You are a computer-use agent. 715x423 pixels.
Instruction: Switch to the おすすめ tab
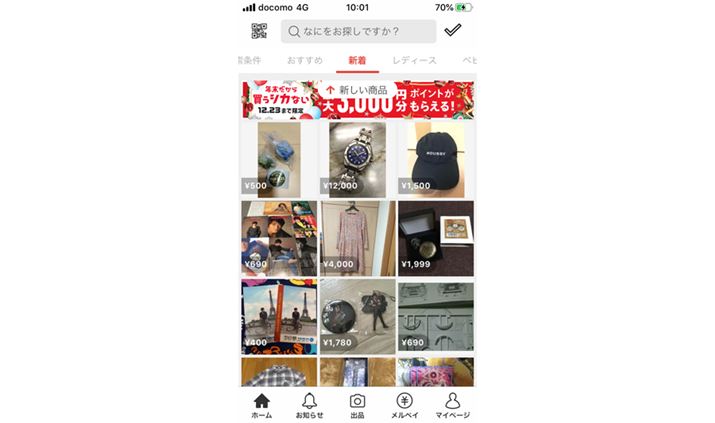pyautogui.click(x=304, y=61)
